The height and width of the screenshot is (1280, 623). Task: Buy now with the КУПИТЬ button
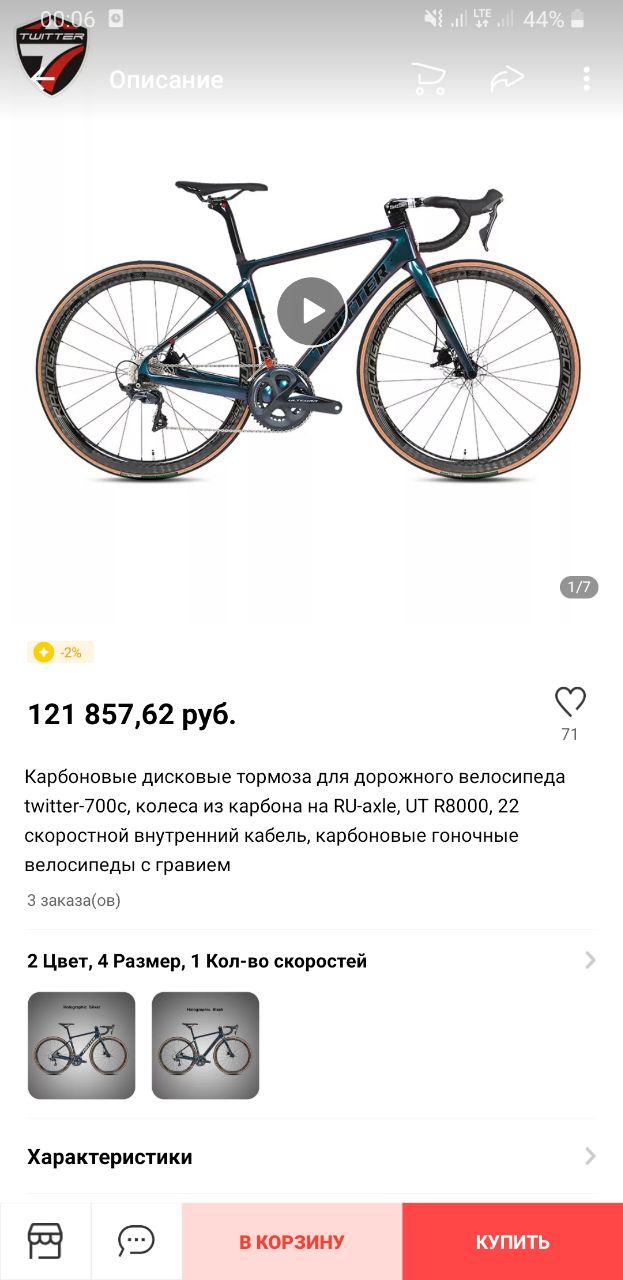[x=512, y=1242]
